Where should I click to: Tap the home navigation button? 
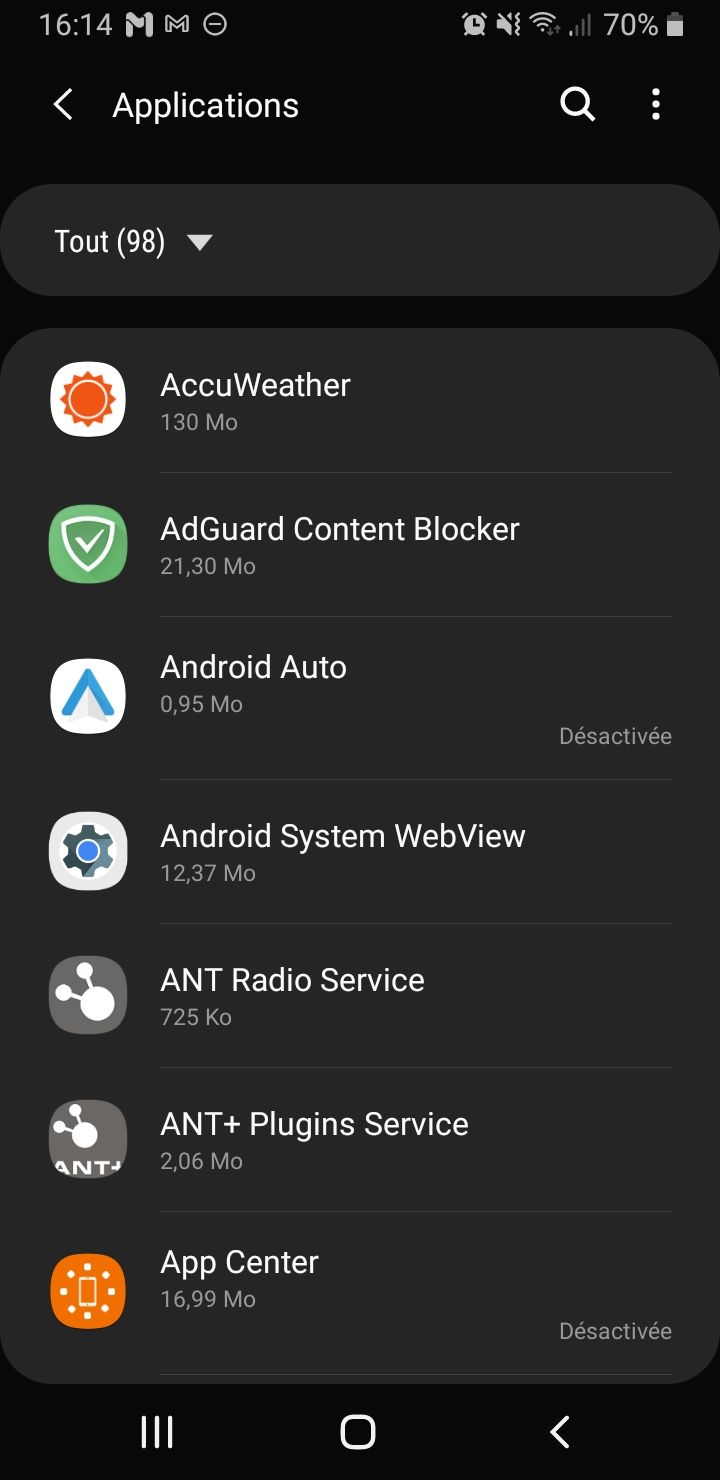[x=357, y=1430]
